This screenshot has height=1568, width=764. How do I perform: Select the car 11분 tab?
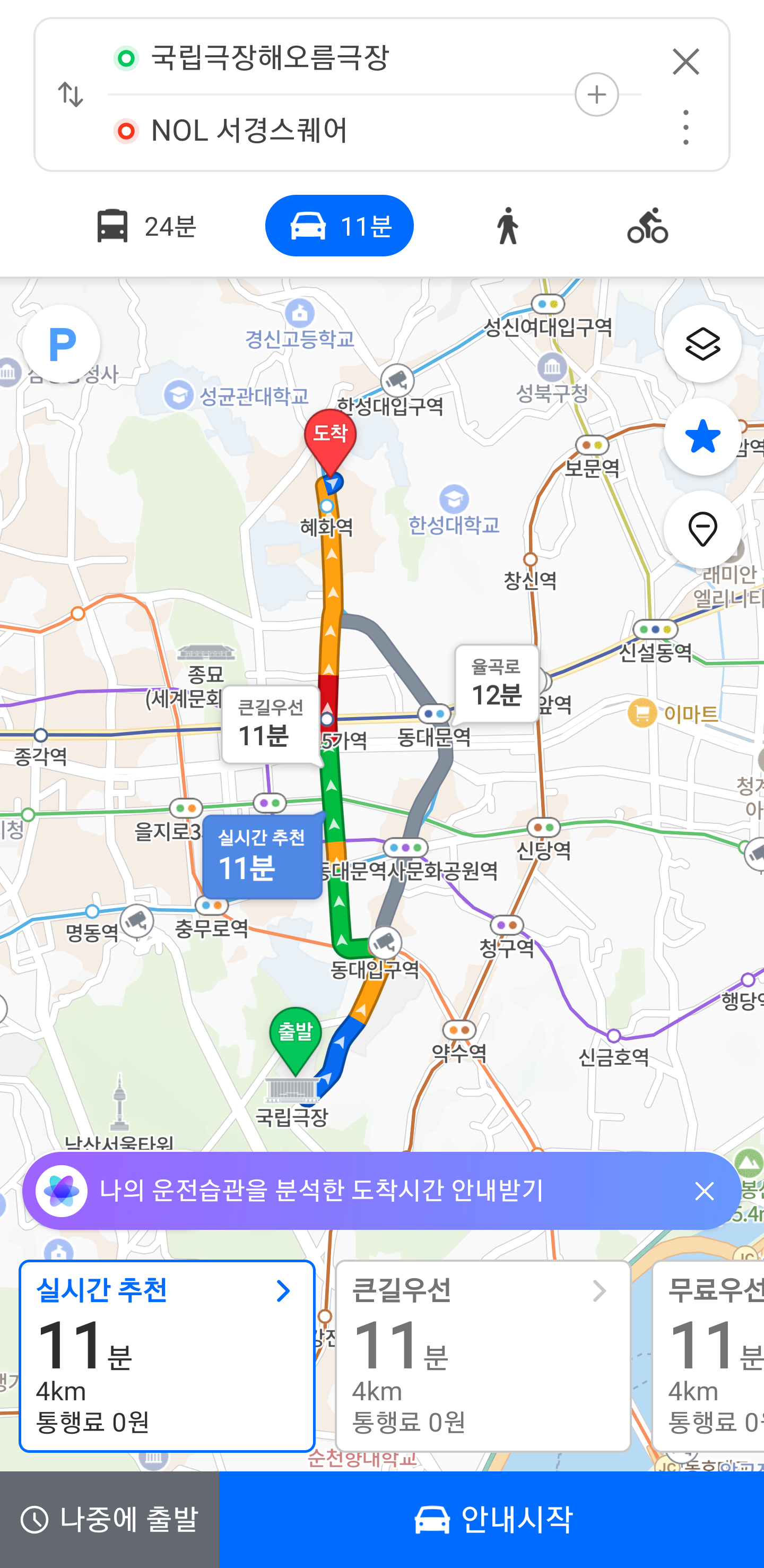[340, 227]
